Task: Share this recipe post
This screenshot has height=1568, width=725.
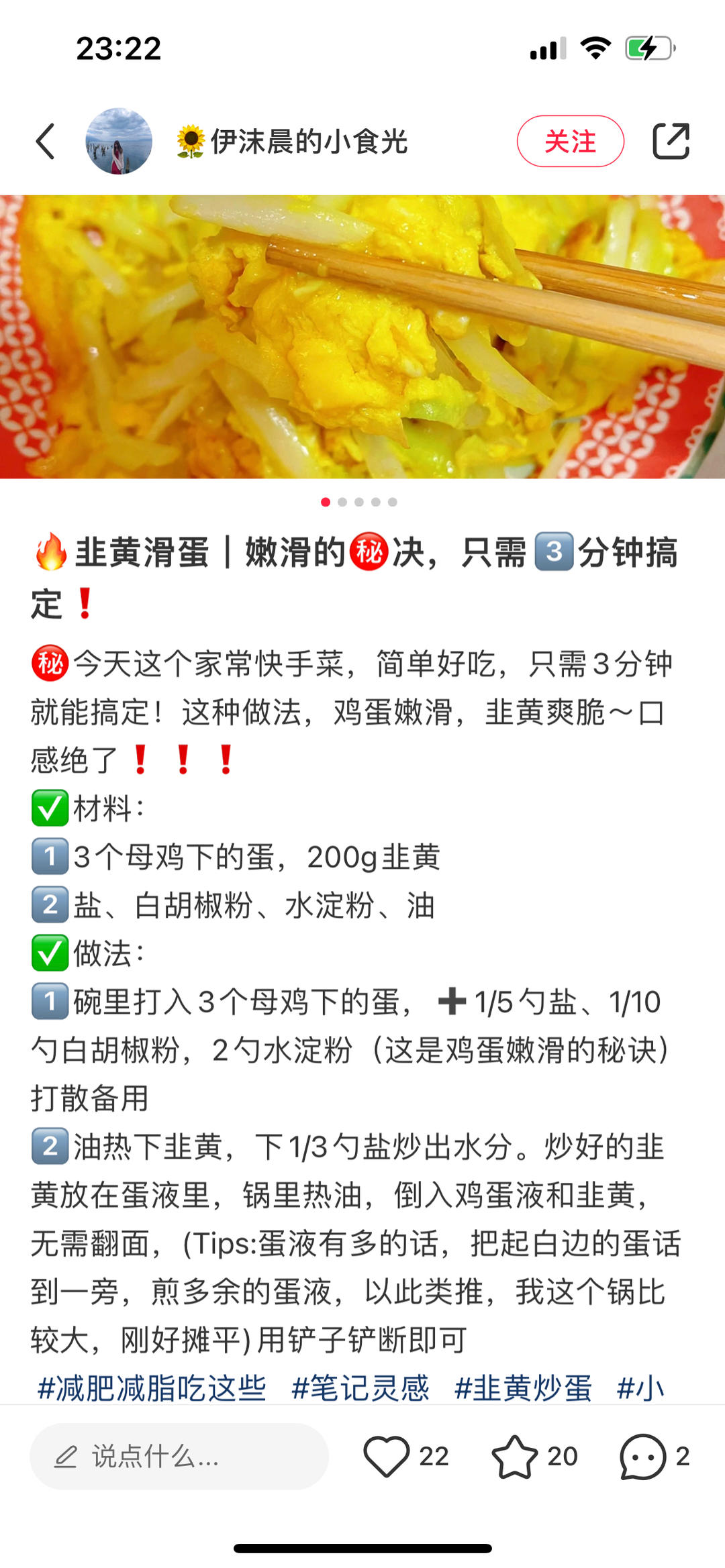Action: point(671,142)
